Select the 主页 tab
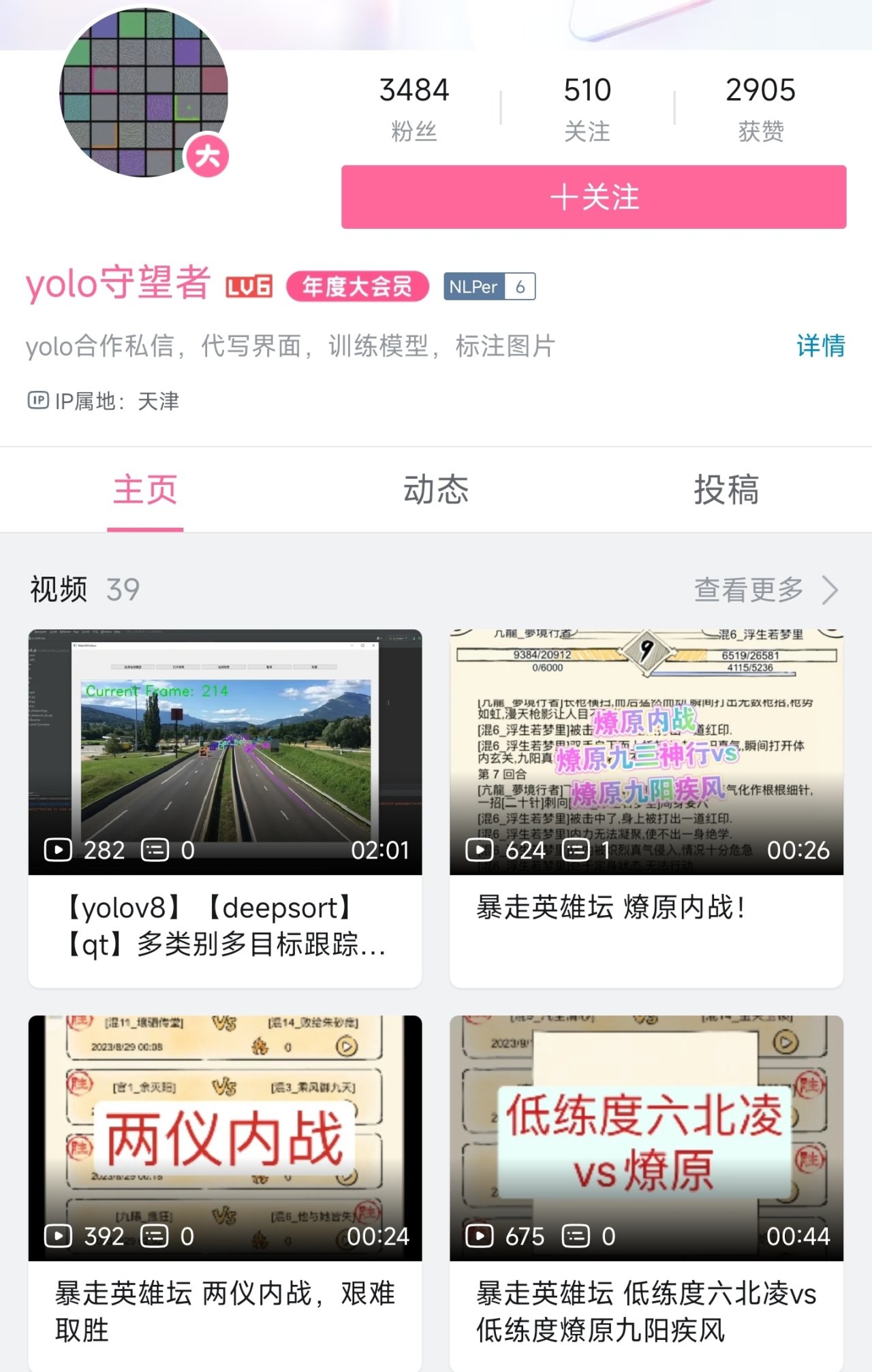The height and width of the screenshot is (1372, 872). click(145, 490)
